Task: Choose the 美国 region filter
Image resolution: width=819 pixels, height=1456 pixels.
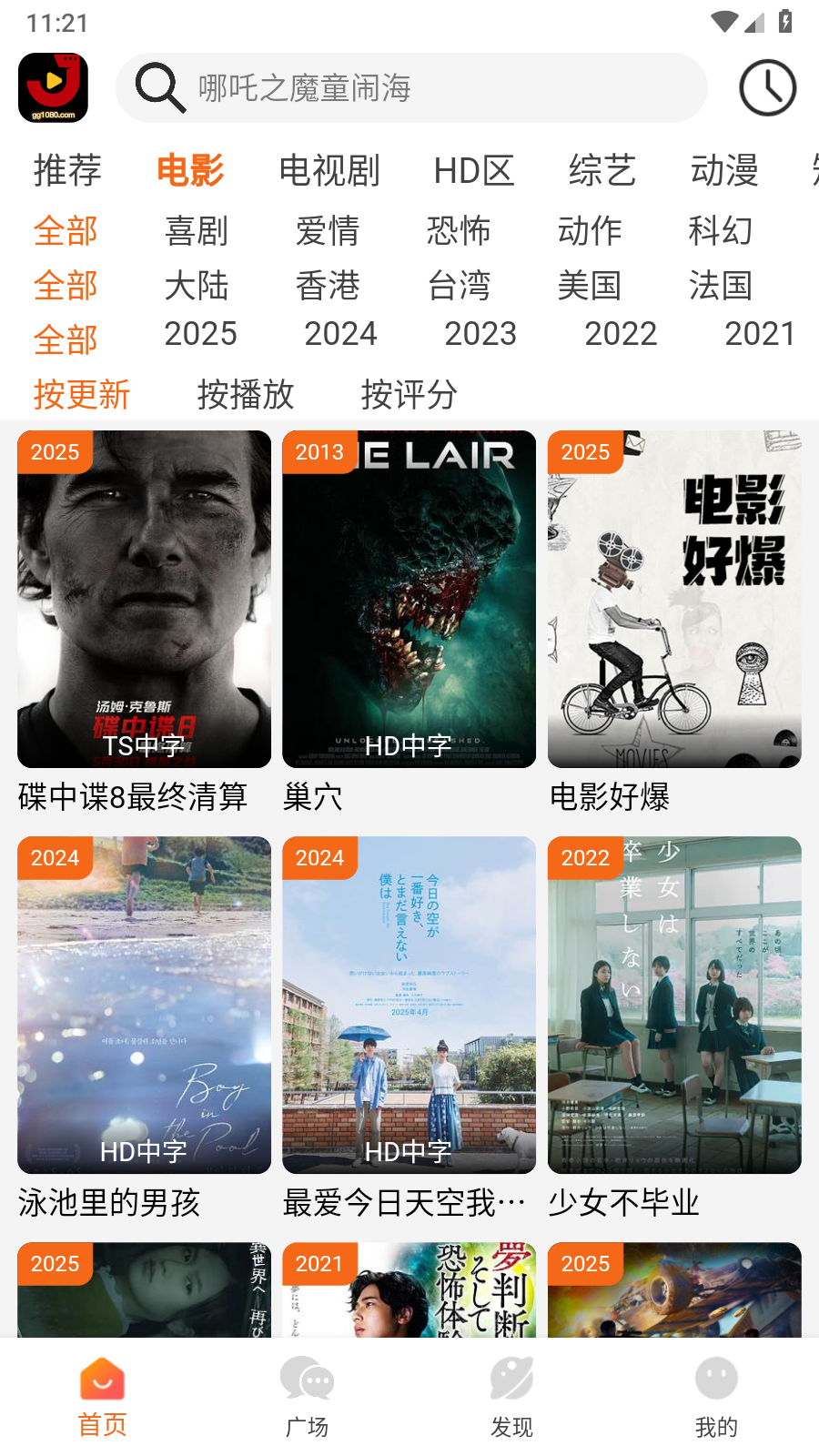Action: click(589, 286)
